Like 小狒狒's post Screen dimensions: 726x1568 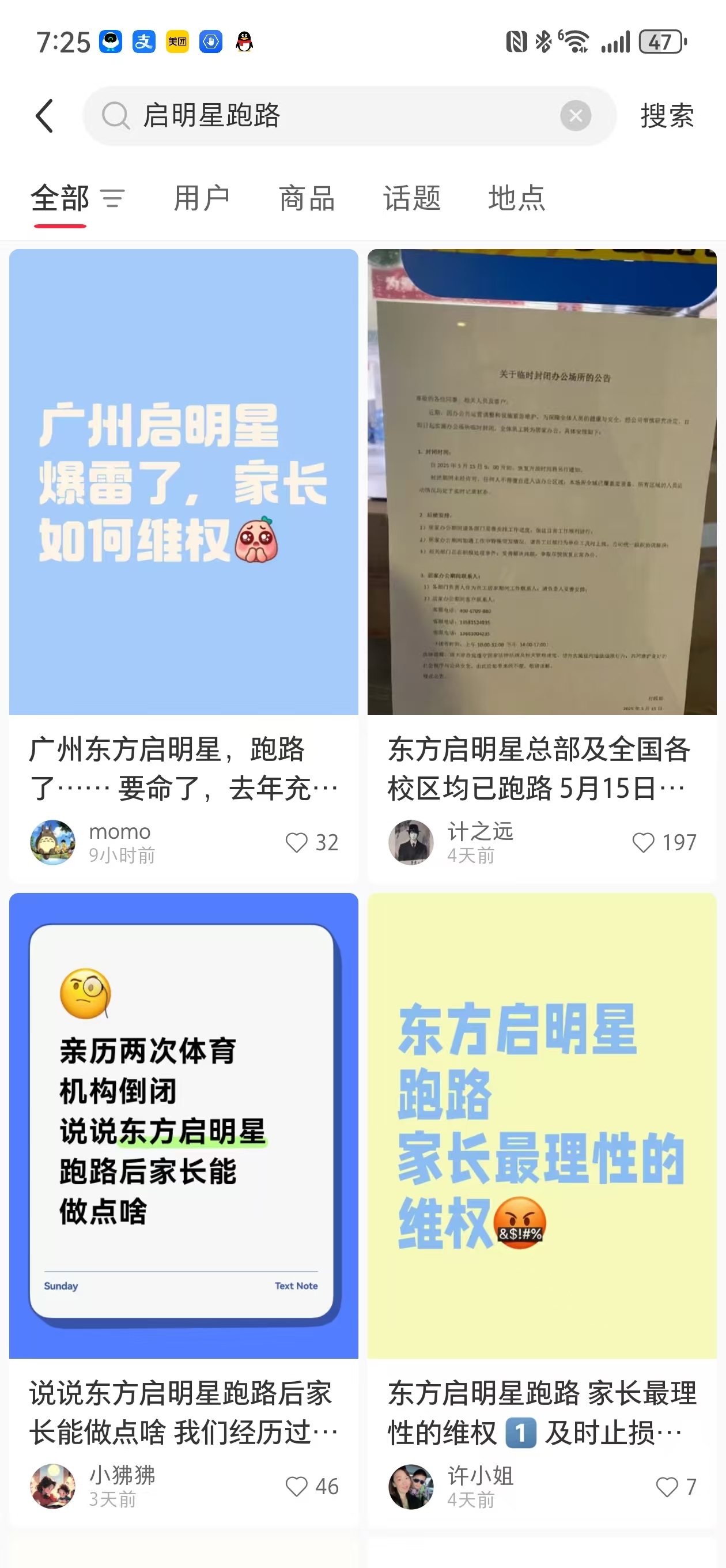pos(297,1487)
